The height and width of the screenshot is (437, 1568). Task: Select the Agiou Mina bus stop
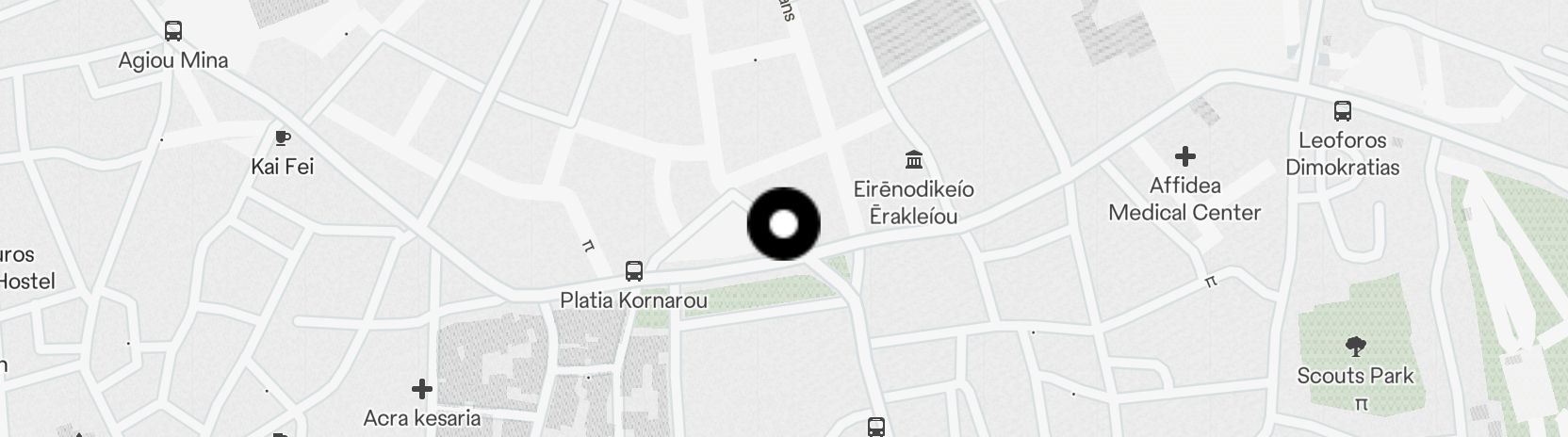pos(173,32)
